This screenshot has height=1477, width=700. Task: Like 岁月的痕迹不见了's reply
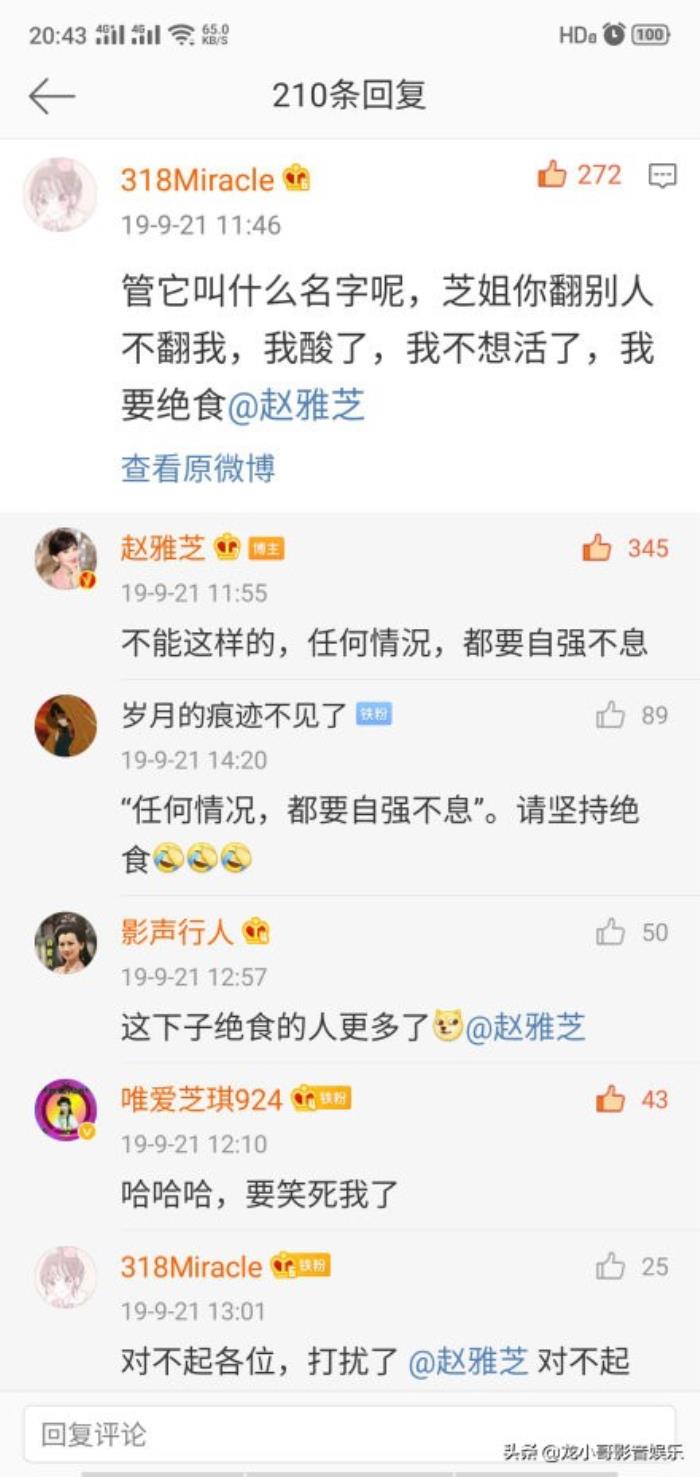click(610, 715)
